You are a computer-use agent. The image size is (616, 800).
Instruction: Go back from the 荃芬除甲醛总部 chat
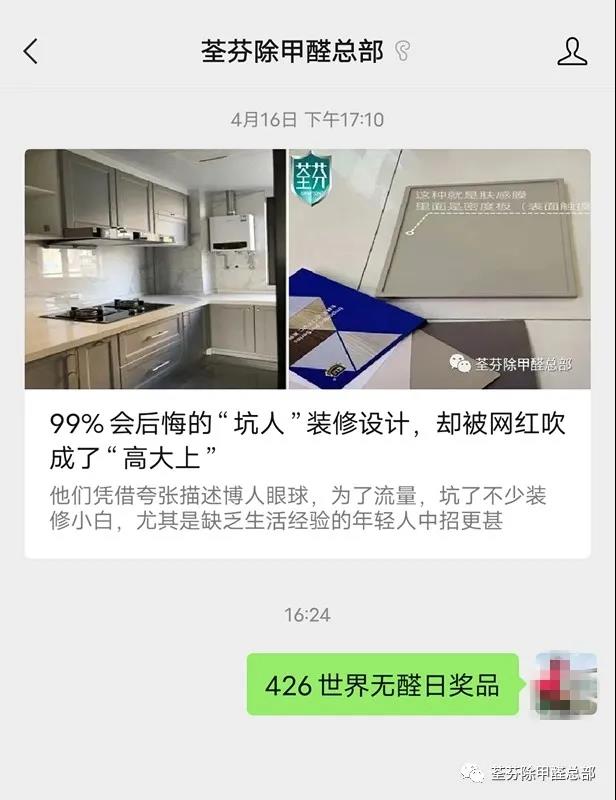(31, 52)
